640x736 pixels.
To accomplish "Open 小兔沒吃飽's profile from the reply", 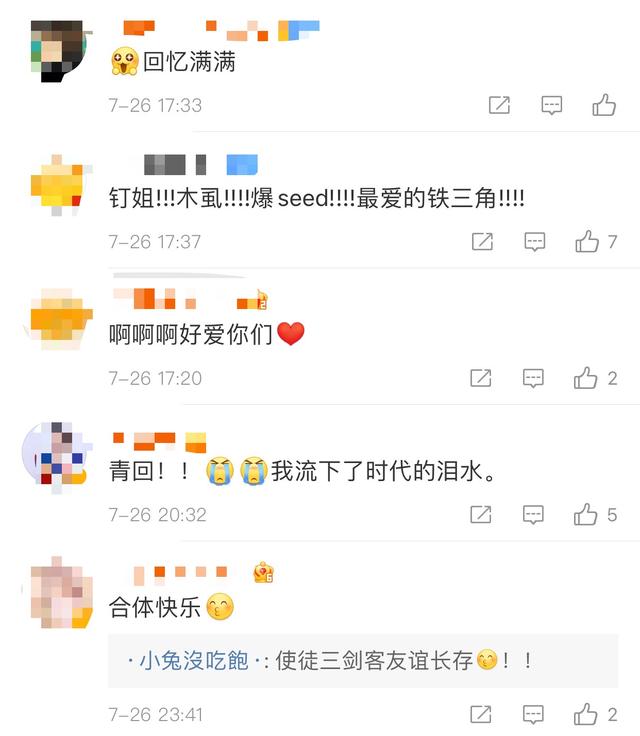I will point(194,661).
